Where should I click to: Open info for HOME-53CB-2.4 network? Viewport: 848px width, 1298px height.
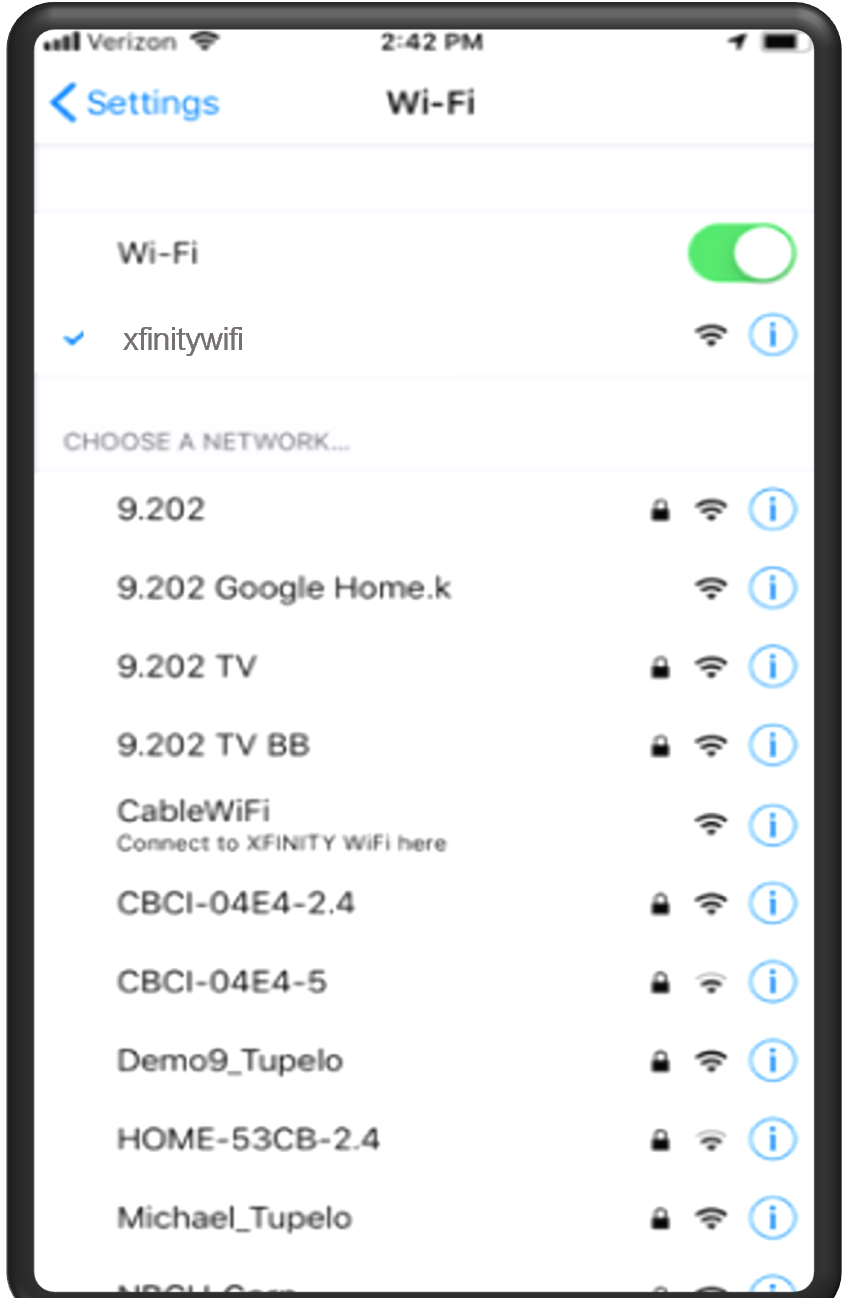click(772, 1139)
